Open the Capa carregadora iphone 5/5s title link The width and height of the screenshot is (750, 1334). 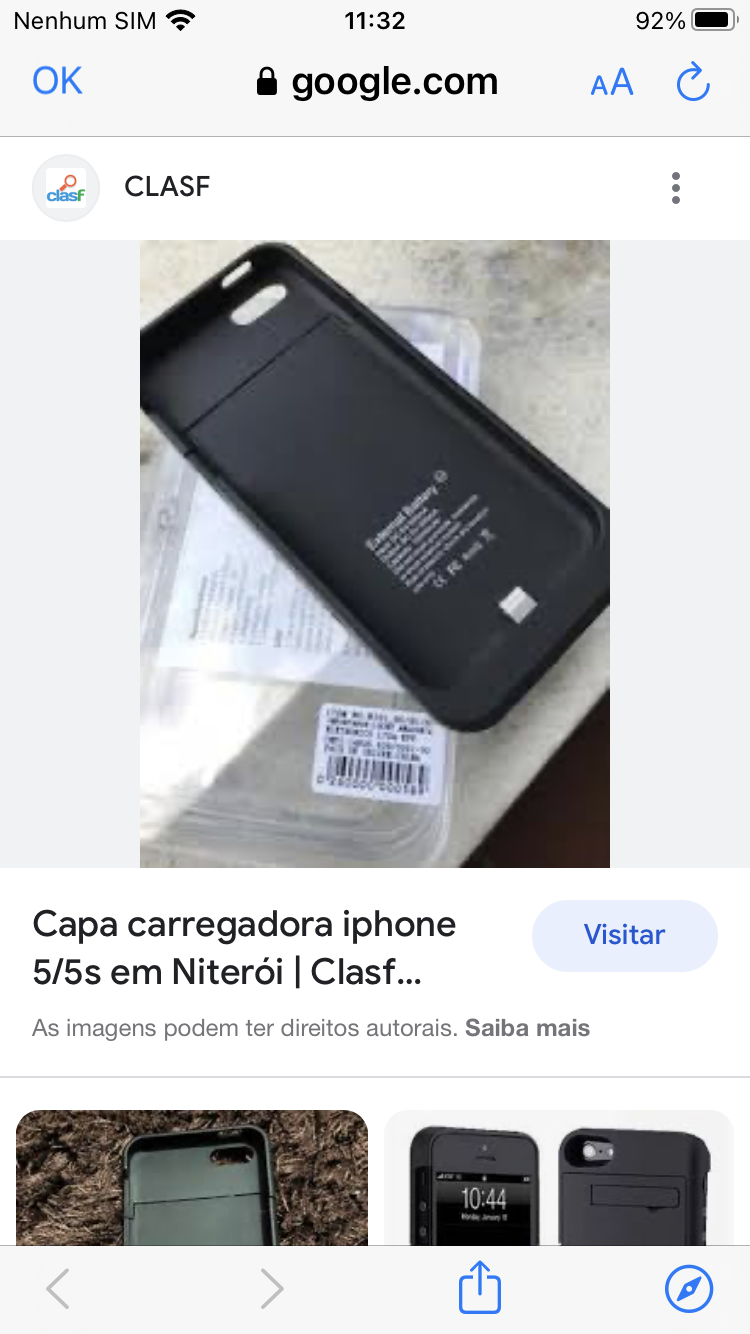(244, 947)
